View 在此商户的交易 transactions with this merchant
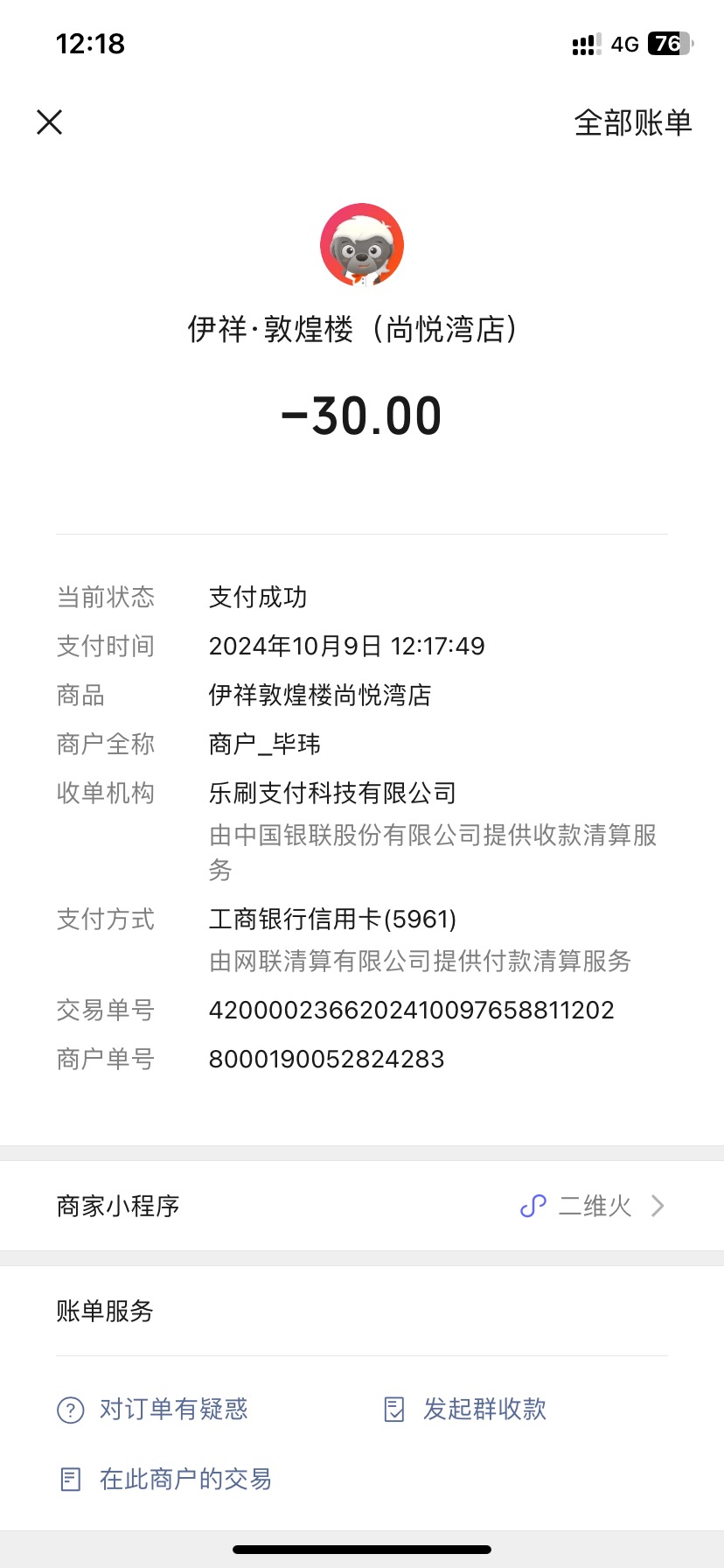 pos(164,1479)
